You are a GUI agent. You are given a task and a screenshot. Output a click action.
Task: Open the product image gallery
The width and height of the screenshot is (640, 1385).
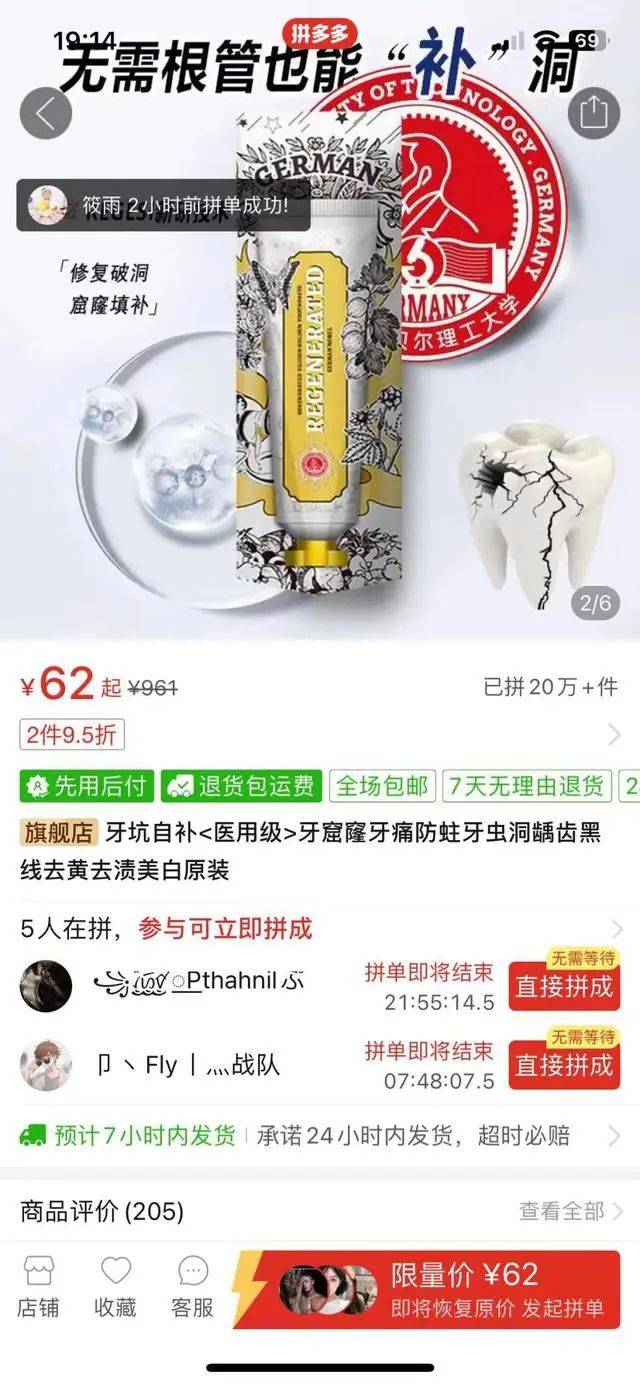320,400
